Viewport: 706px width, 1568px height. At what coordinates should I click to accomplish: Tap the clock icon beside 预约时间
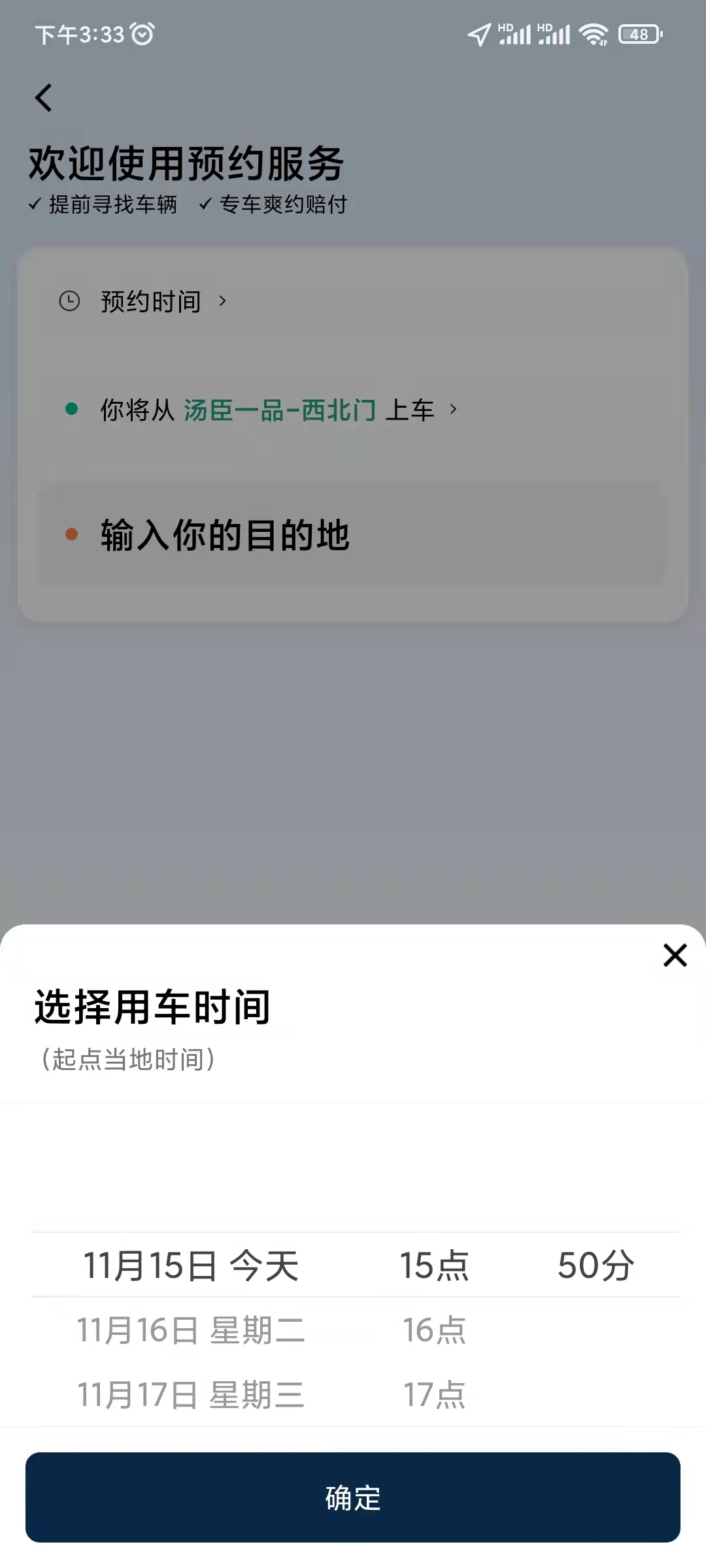click(69, 301)
